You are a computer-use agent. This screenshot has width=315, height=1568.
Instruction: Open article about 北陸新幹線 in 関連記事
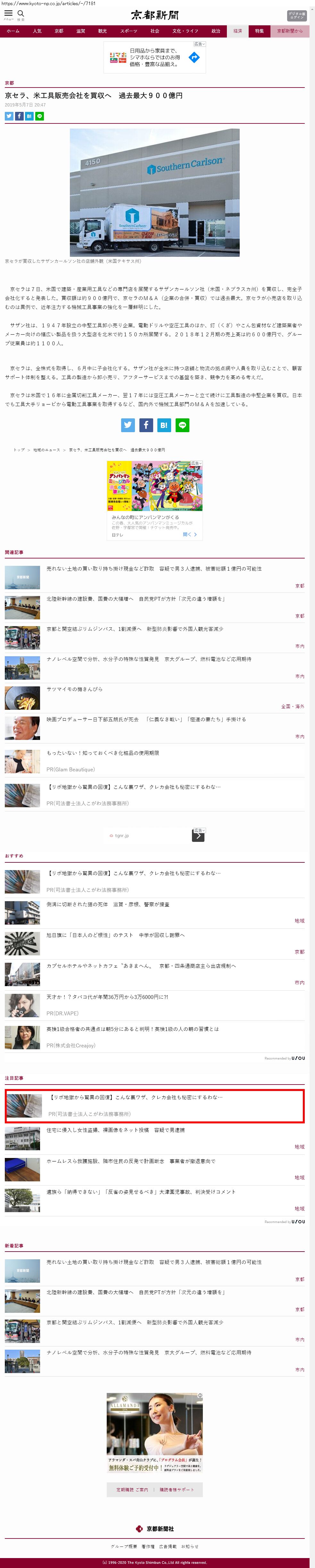click(135, 599)
